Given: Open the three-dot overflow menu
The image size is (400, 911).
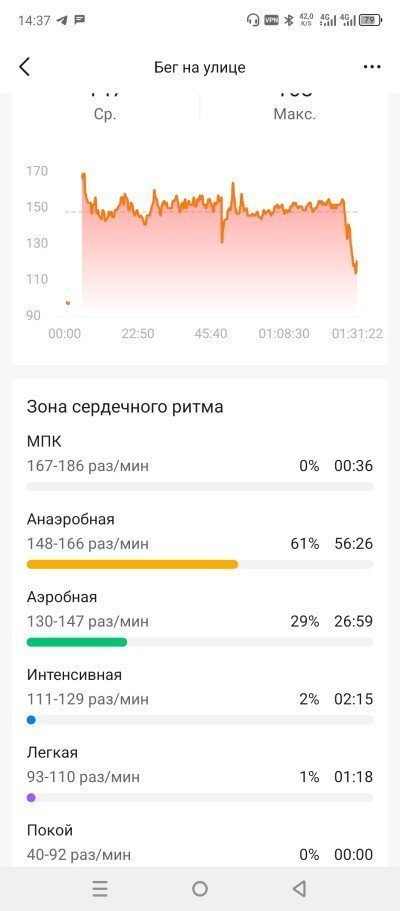Looking at the screenshot, I should pos(372,67).
